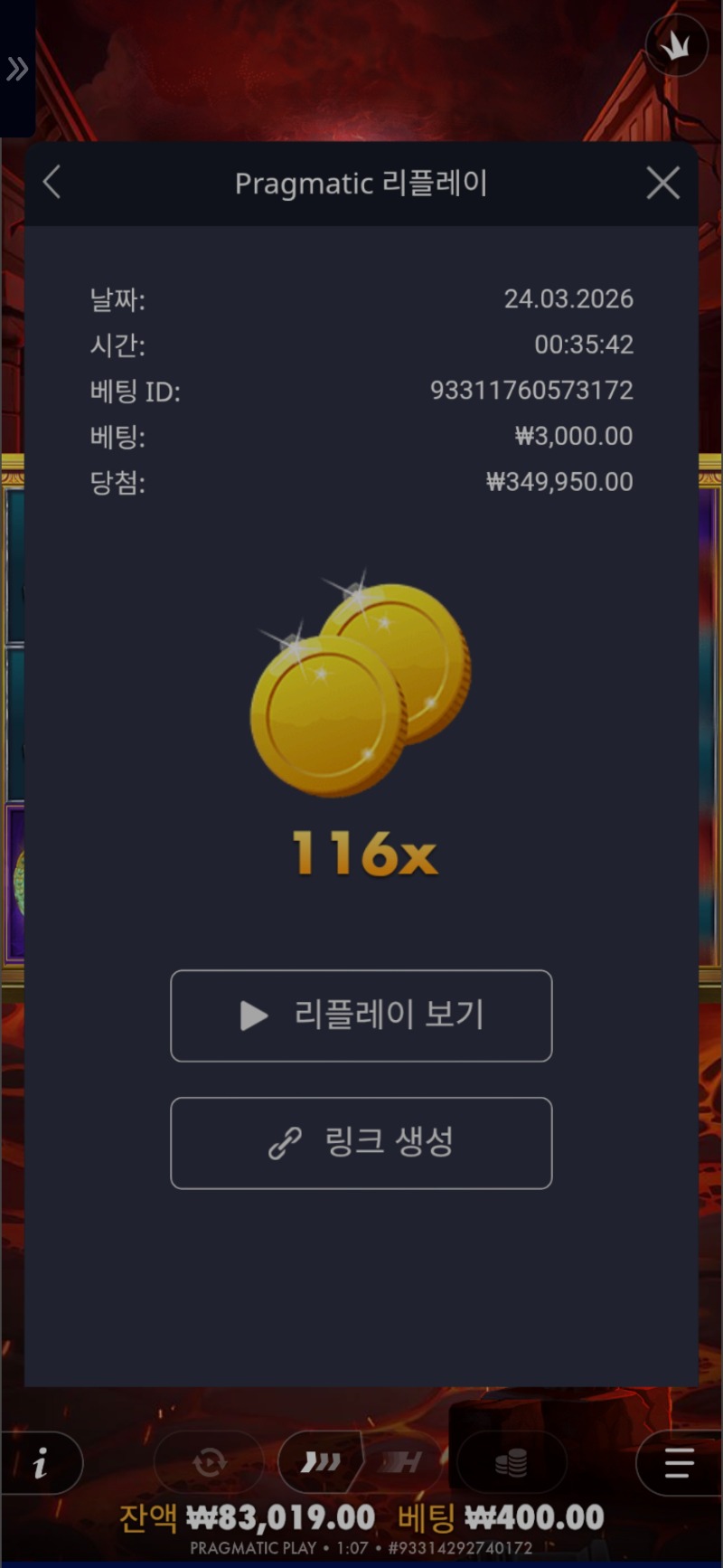Open the hamburger menu
Image resolution: width=723 pixels, height=1568 pixels.
click(x=679, y=1462)
